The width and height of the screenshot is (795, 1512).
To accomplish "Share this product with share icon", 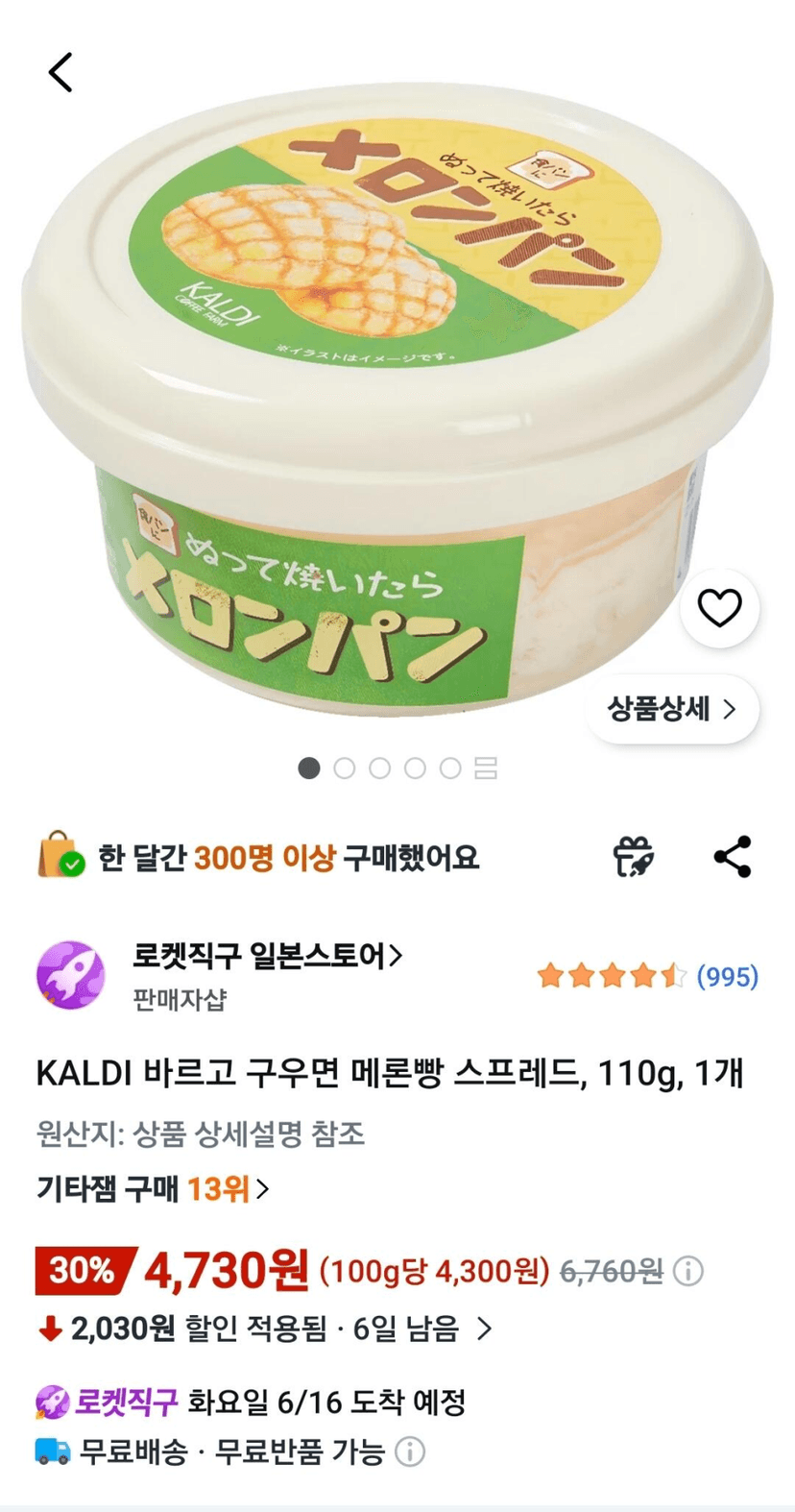I will click(x=733, y=856).
